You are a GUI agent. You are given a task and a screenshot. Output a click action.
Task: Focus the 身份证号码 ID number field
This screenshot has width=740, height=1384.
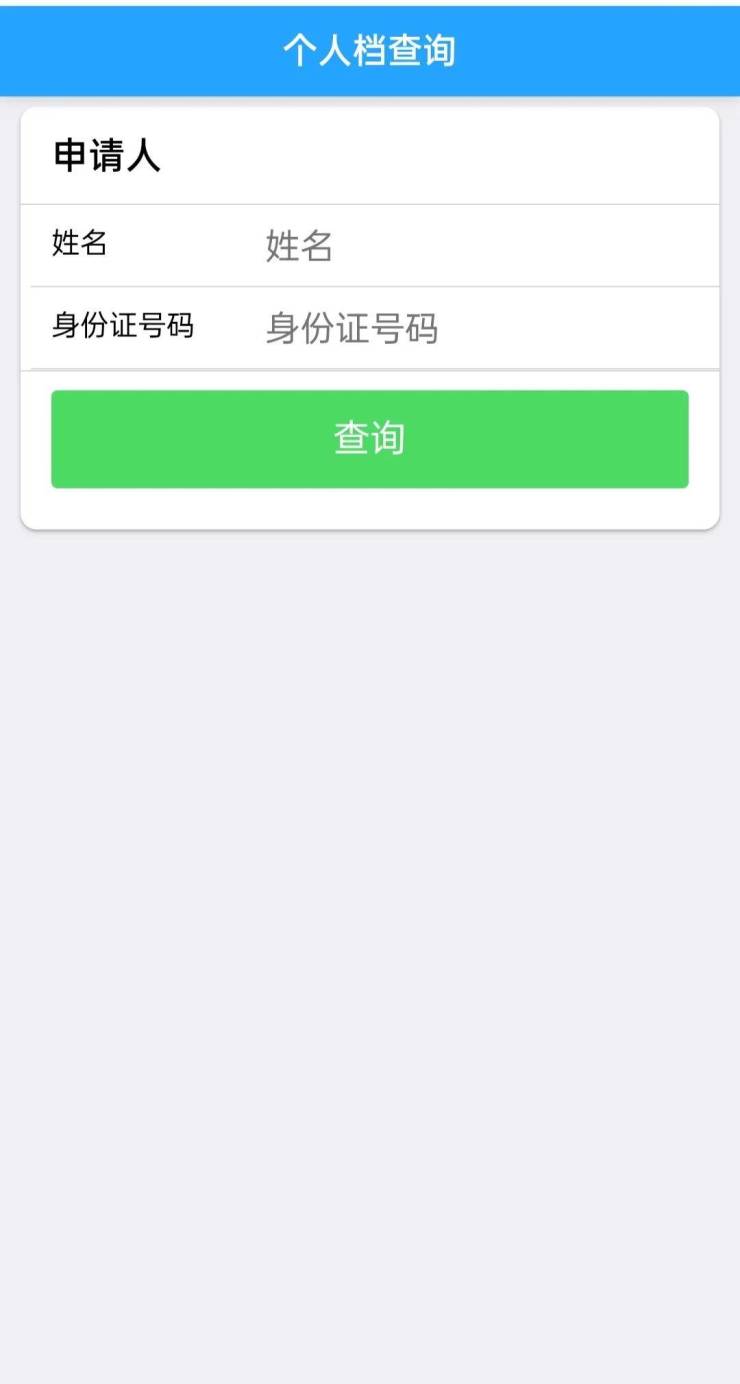[x=480, y=328]
